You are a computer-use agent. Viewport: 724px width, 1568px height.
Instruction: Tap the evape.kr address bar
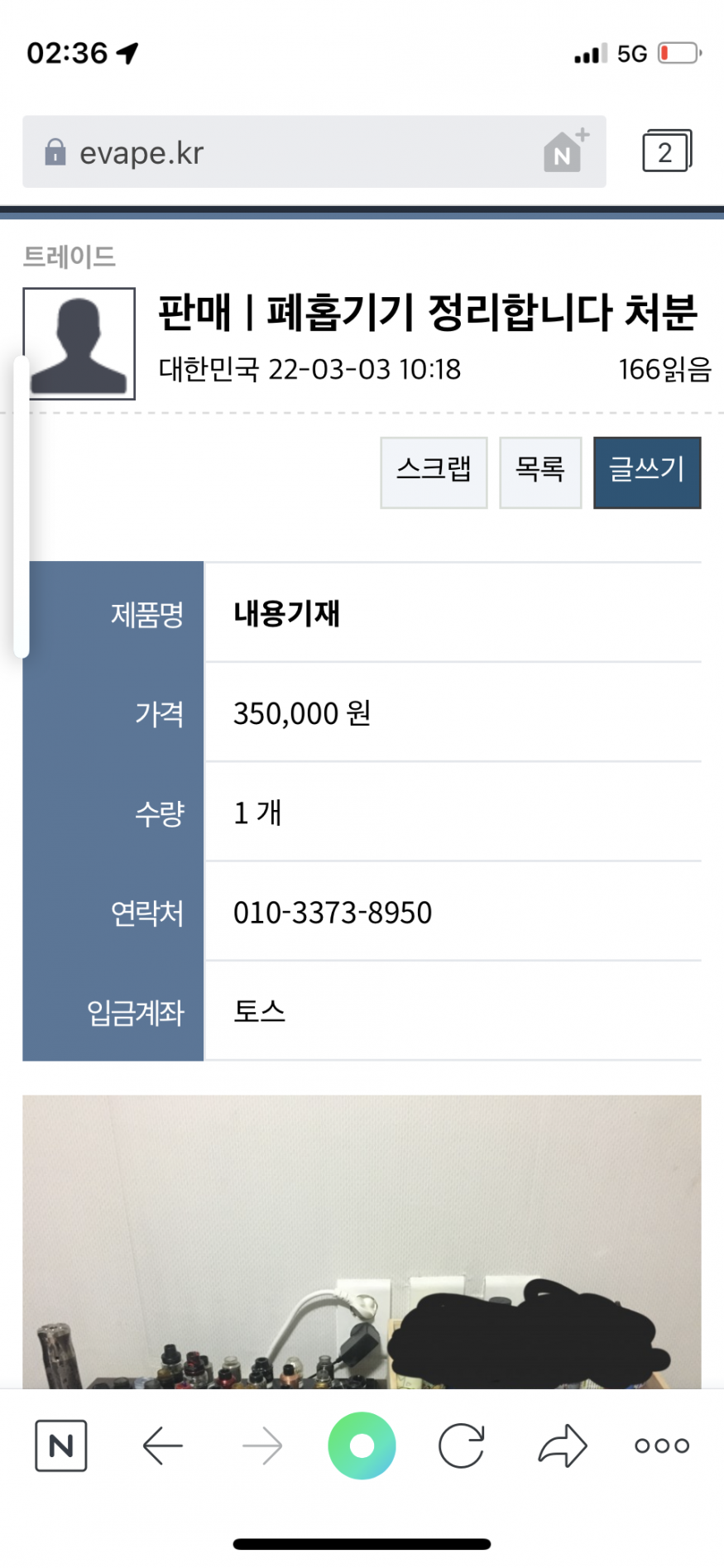coord(281,153)
